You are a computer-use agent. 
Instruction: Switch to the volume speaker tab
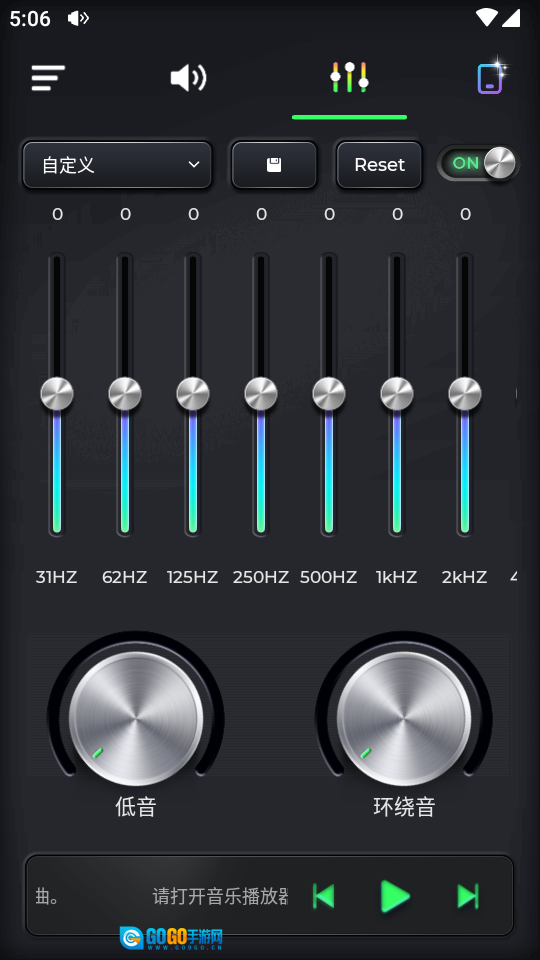coord(188,78)
